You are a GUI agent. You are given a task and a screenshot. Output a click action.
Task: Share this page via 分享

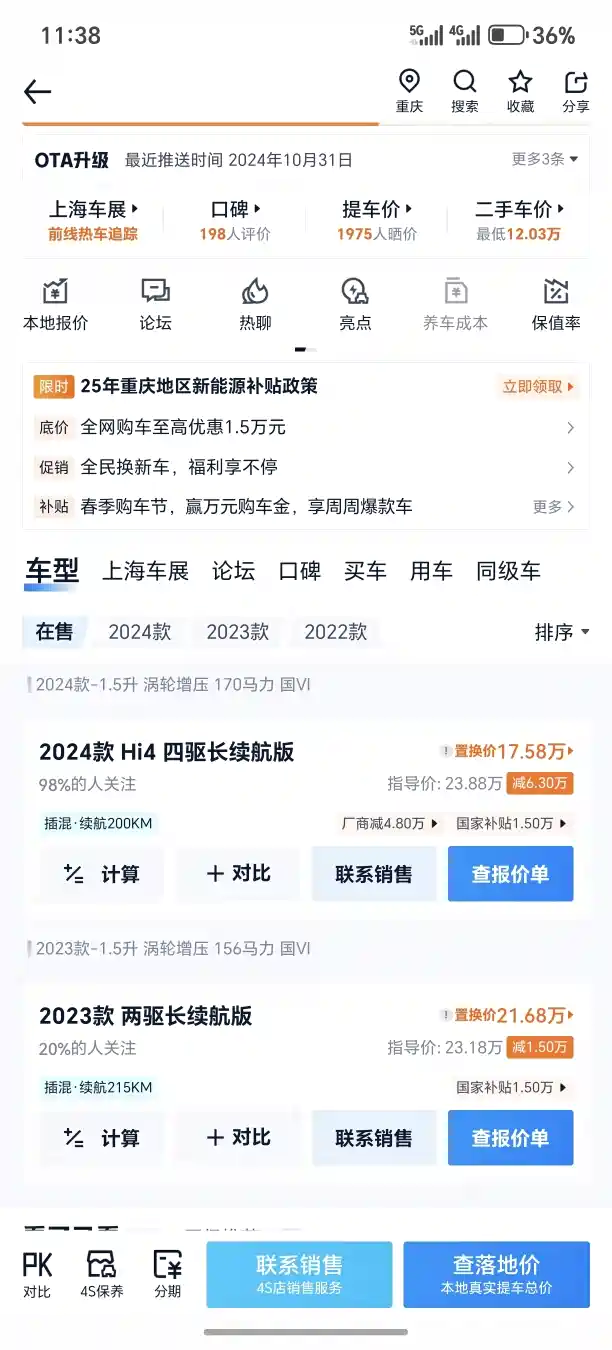coord(575,91)
